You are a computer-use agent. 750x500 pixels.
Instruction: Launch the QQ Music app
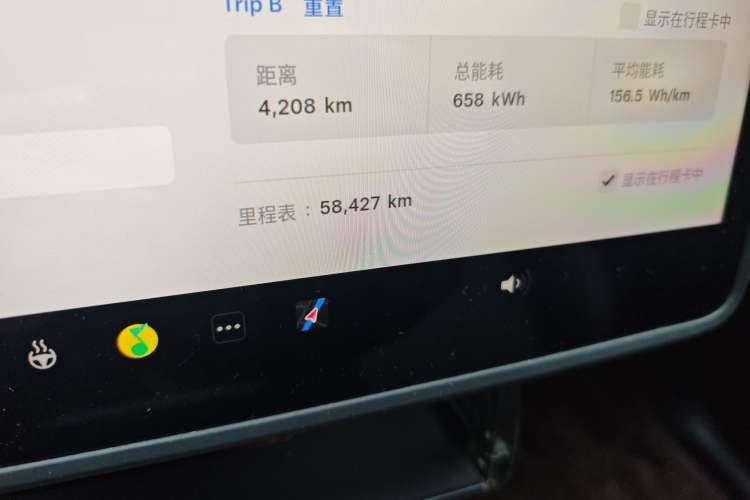(137, 340)
